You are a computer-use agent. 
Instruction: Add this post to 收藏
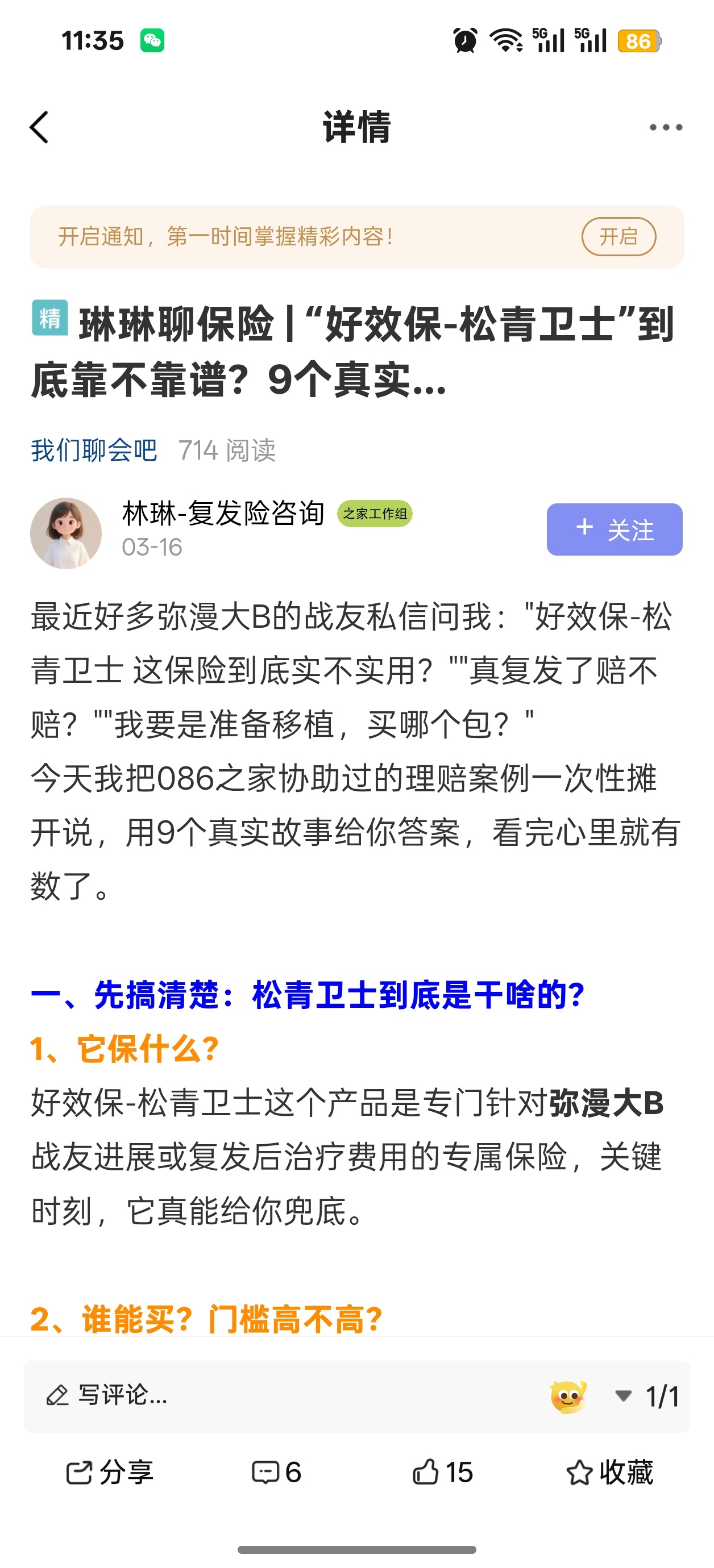[610, 1473]
